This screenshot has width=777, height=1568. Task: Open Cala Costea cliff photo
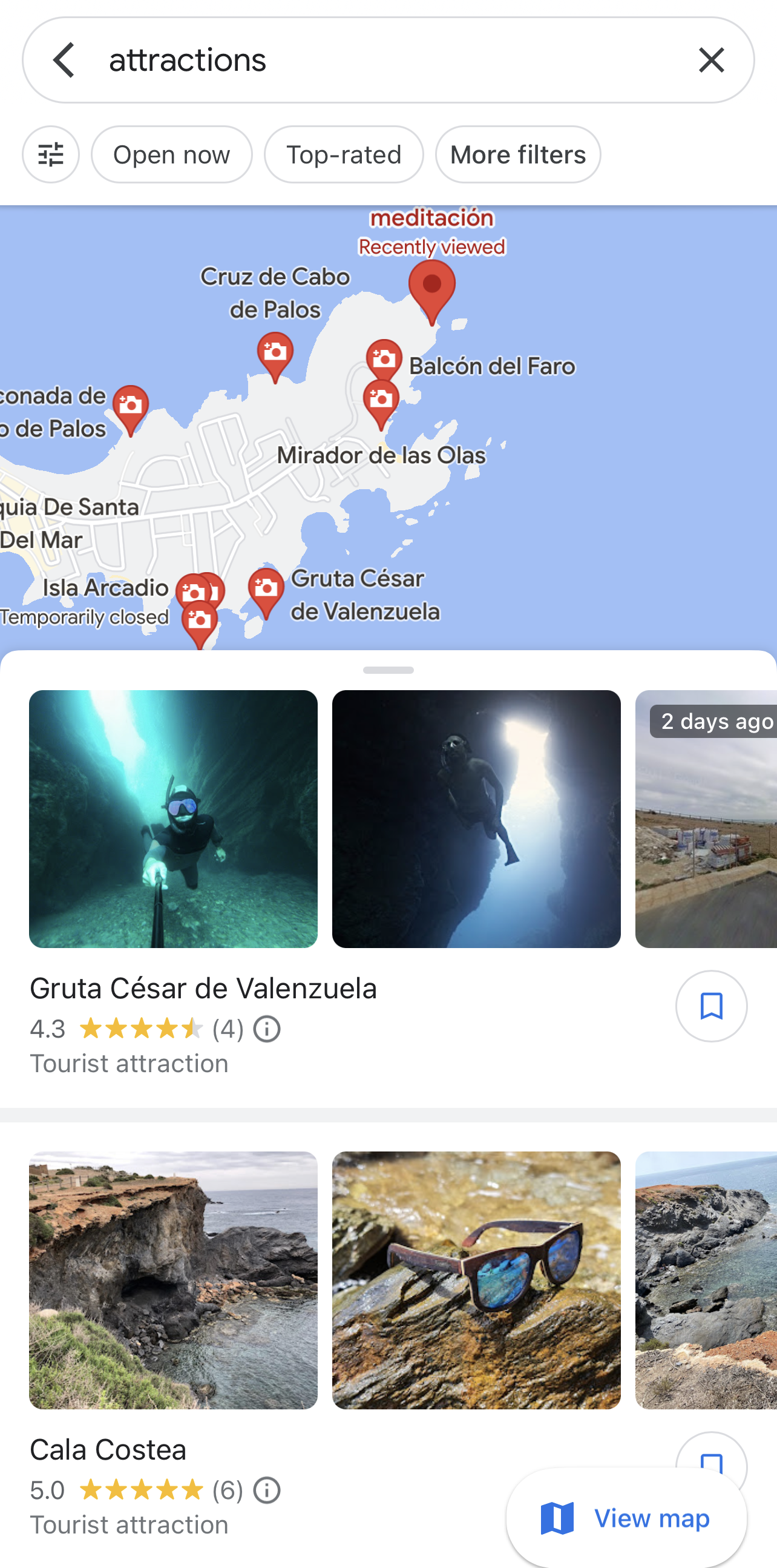(x=174, y=1280)
